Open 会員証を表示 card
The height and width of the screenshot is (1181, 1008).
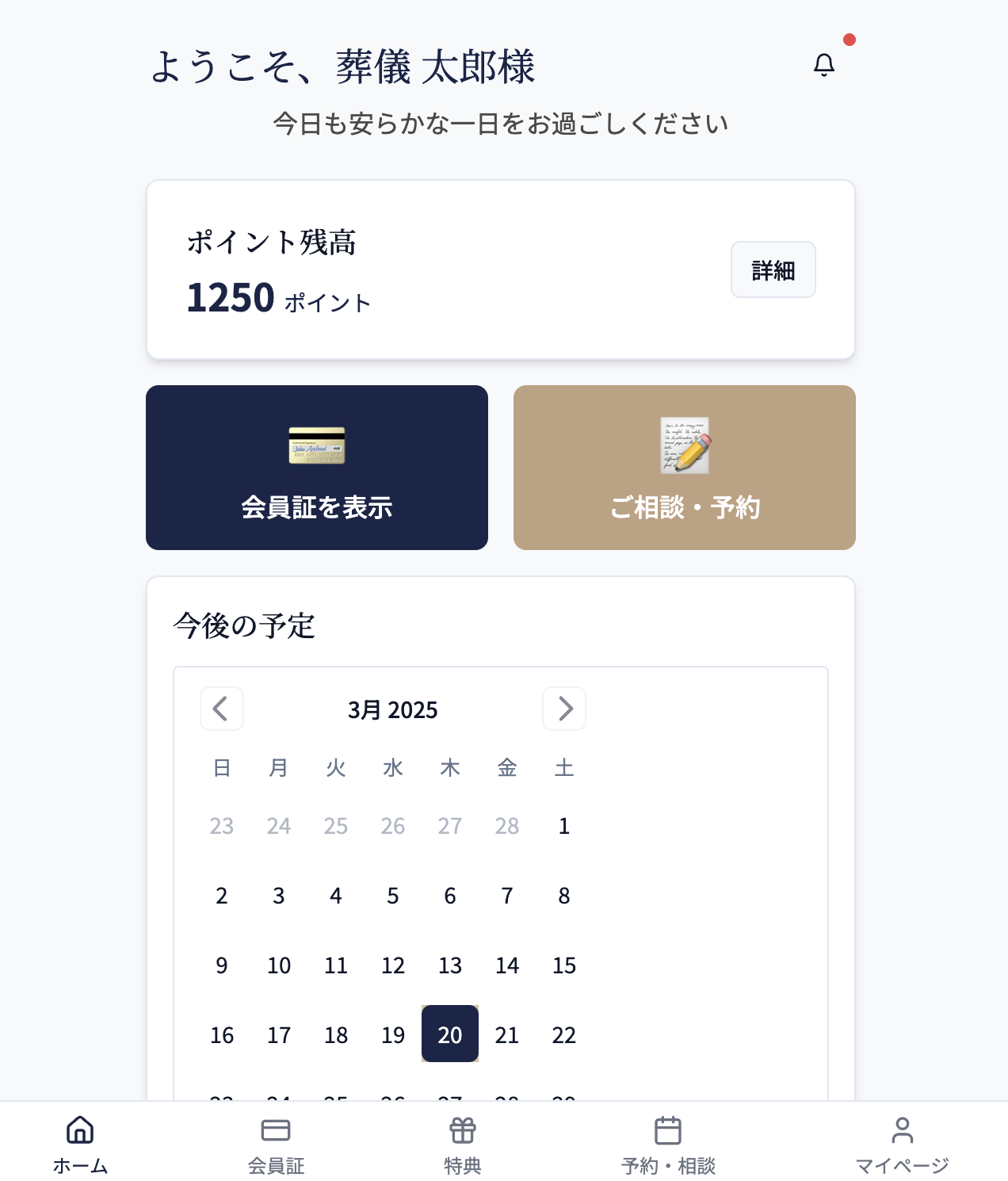tap(317, 468)
